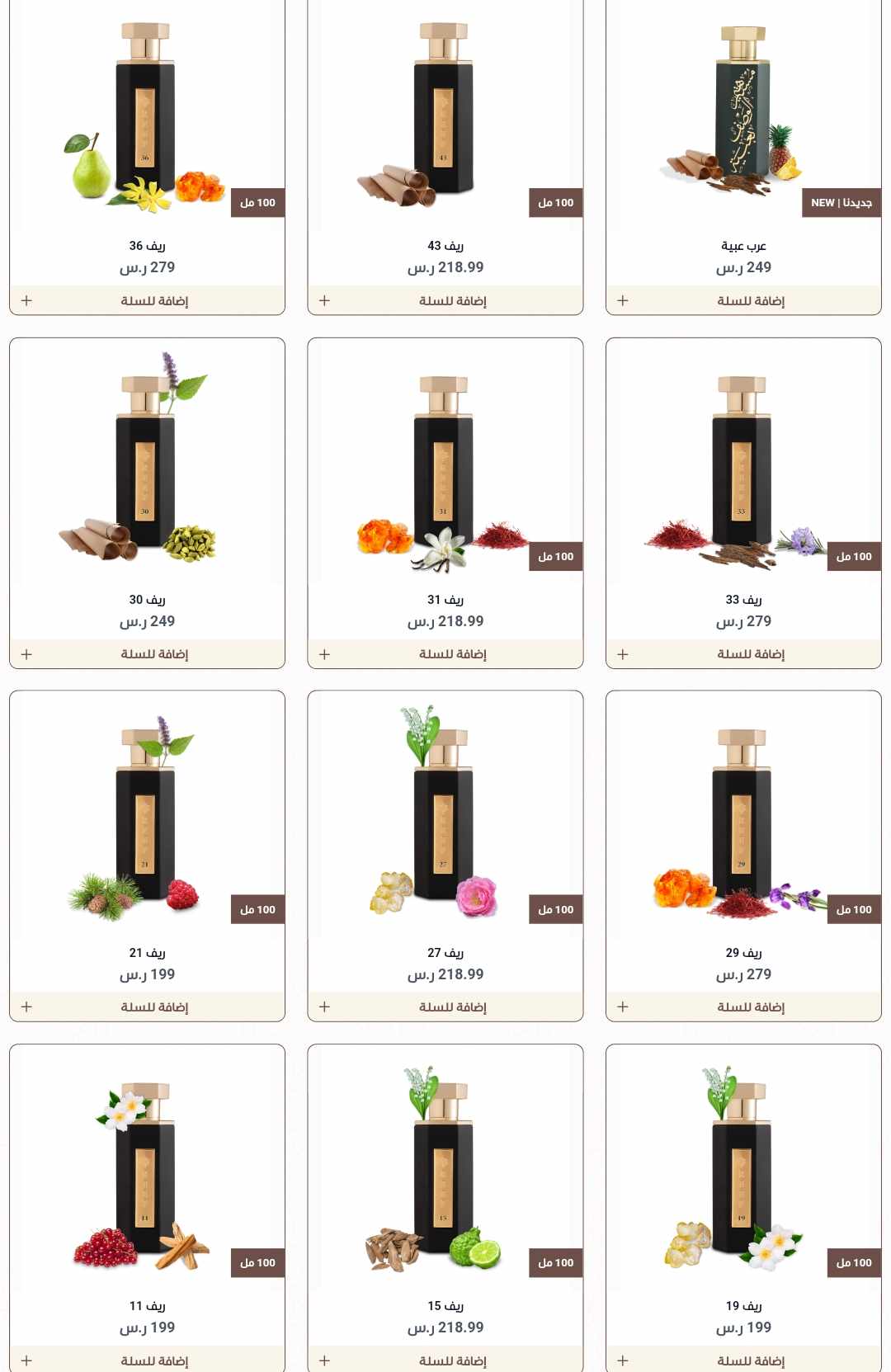View the ريف 33 perfume

(743, 462)
